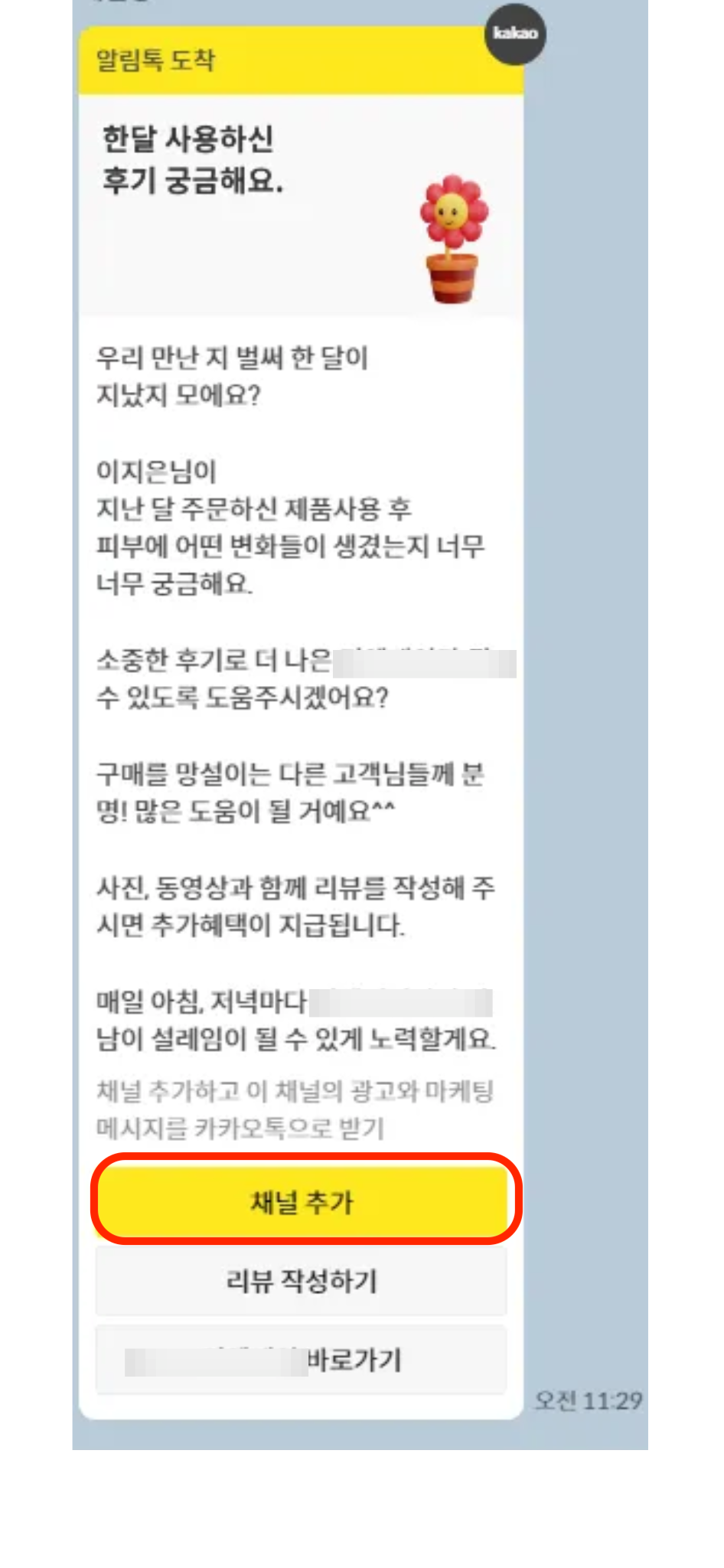Viewport: 724px width, 1568px height.
Task: Select the 바로가기 shortcut button
Action: [x=302, y=1361]
